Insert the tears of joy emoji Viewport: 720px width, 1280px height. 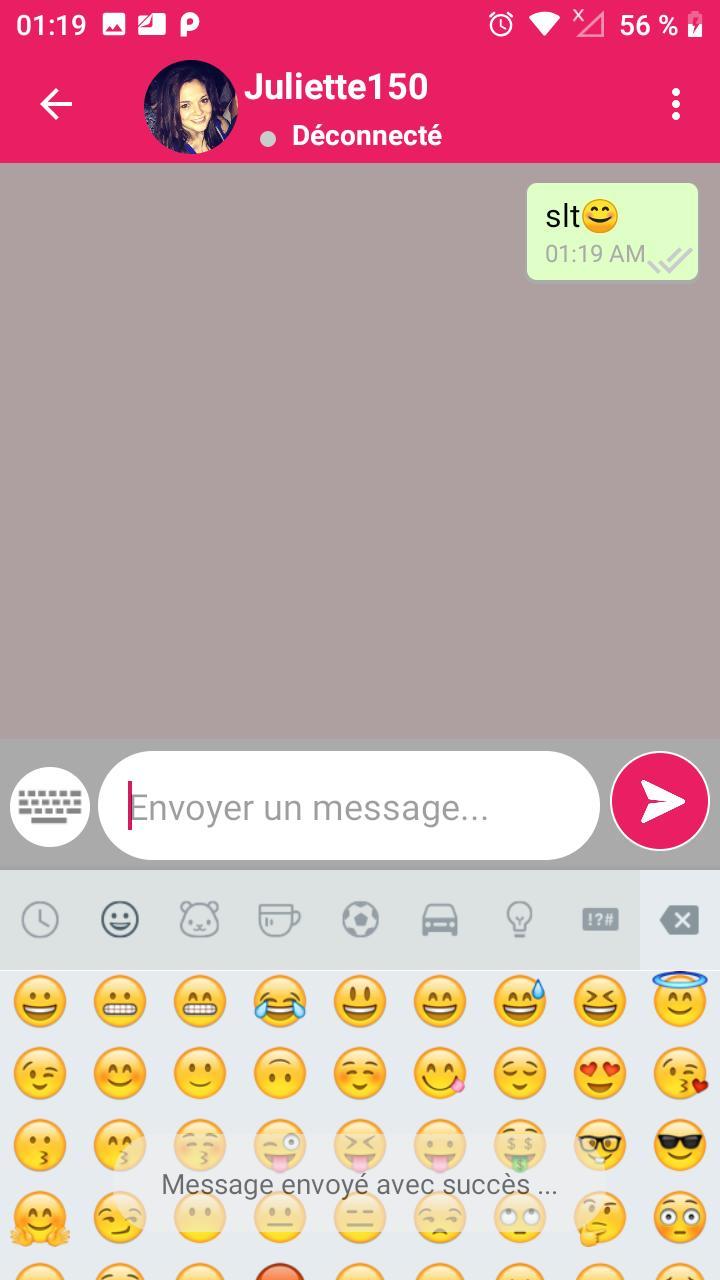click(280, 1001)
